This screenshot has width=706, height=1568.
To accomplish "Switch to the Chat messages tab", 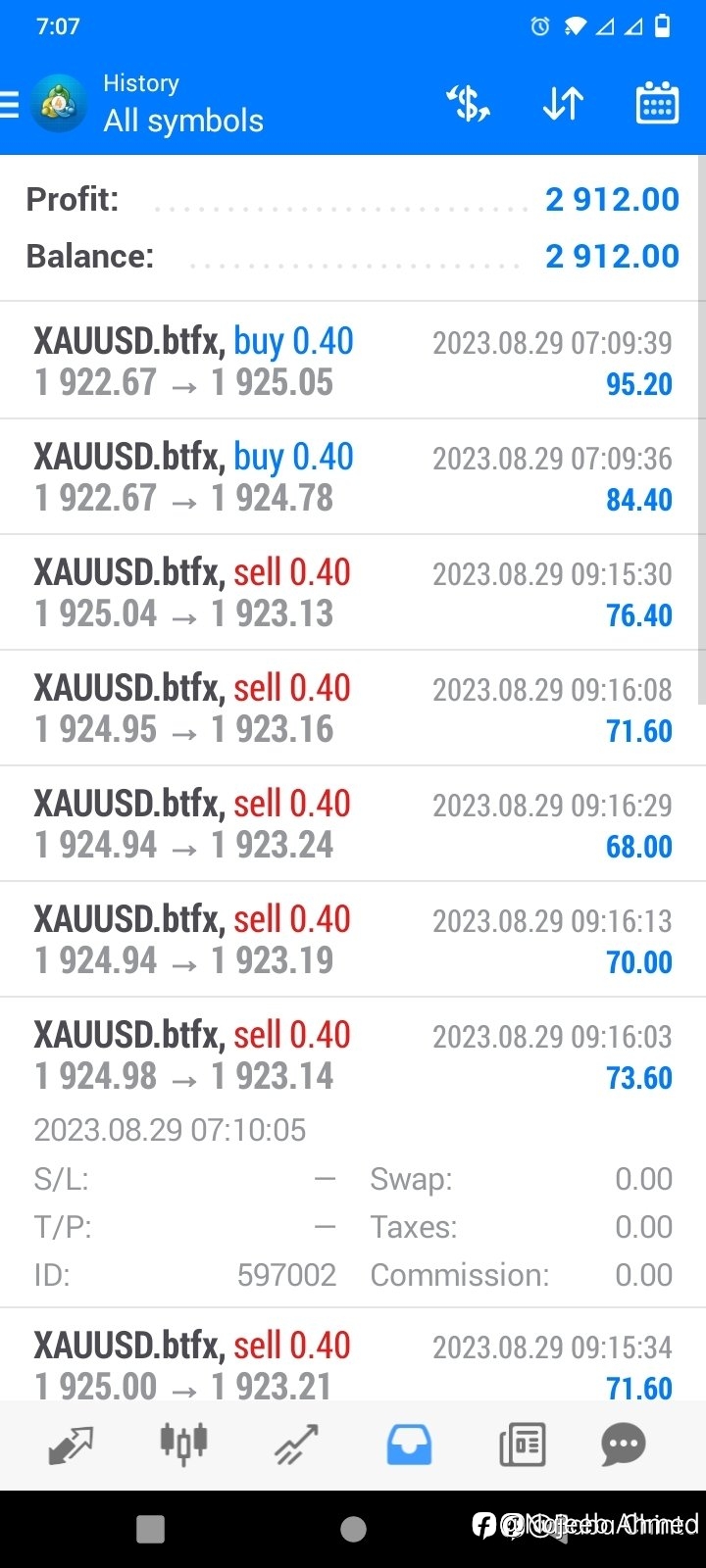I will [x=624, y=1445].
